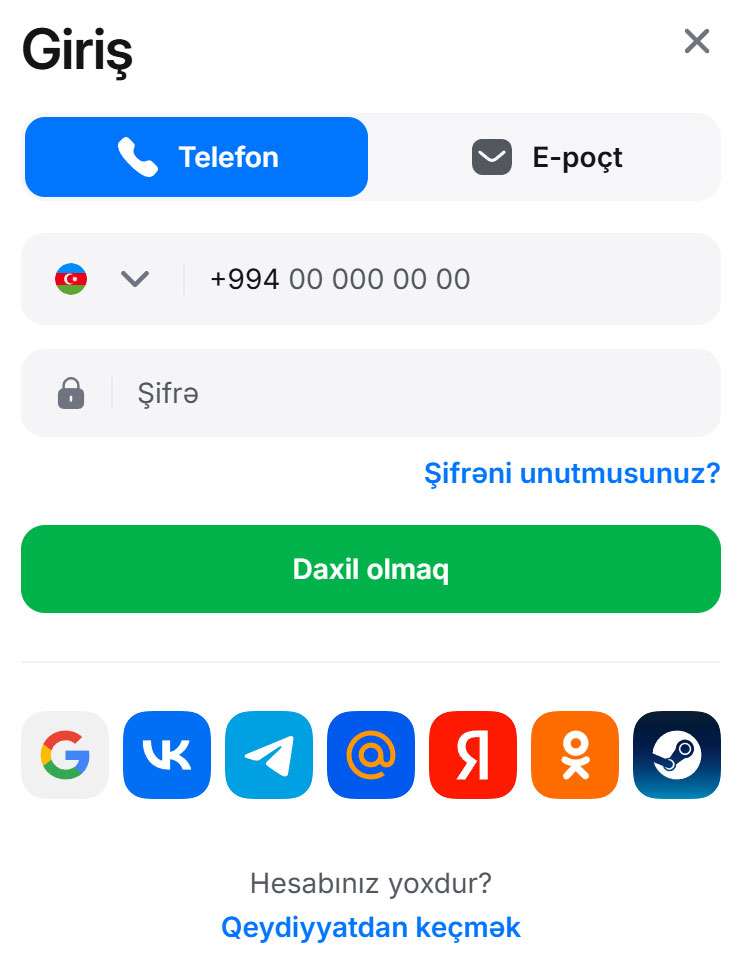Sign in with VK

pos(167,755)
